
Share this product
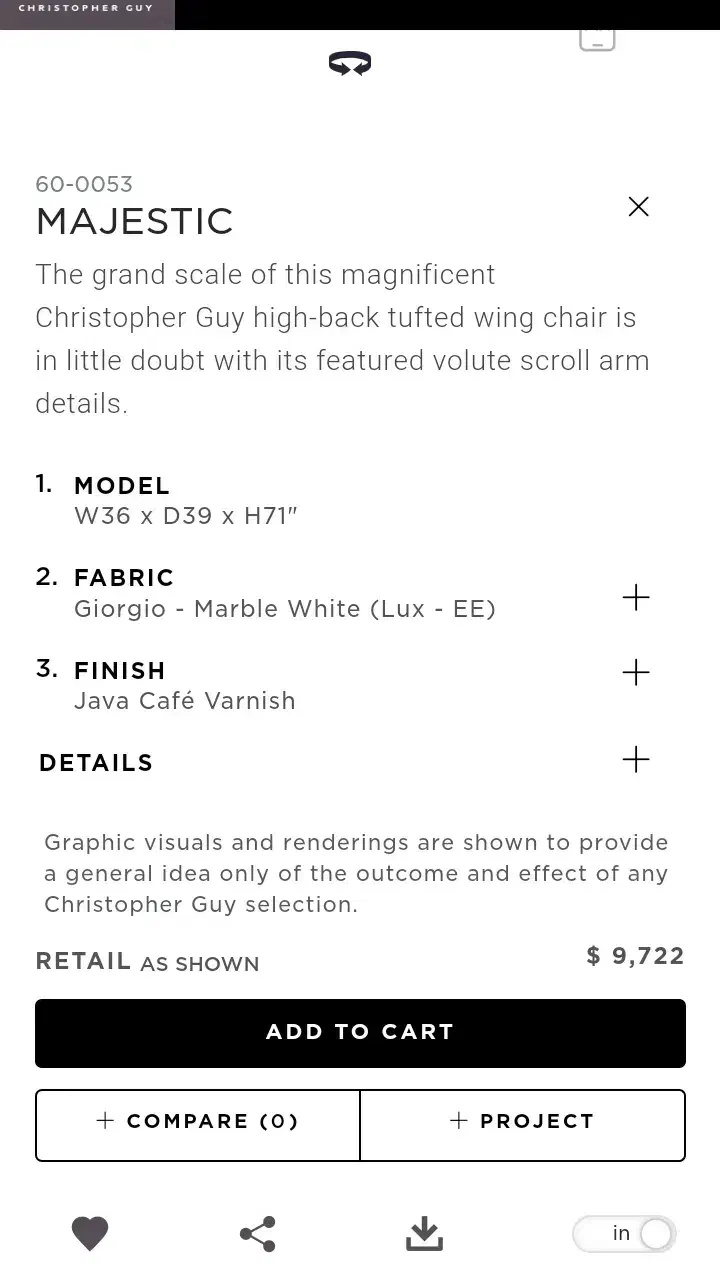pos(258,1234)
